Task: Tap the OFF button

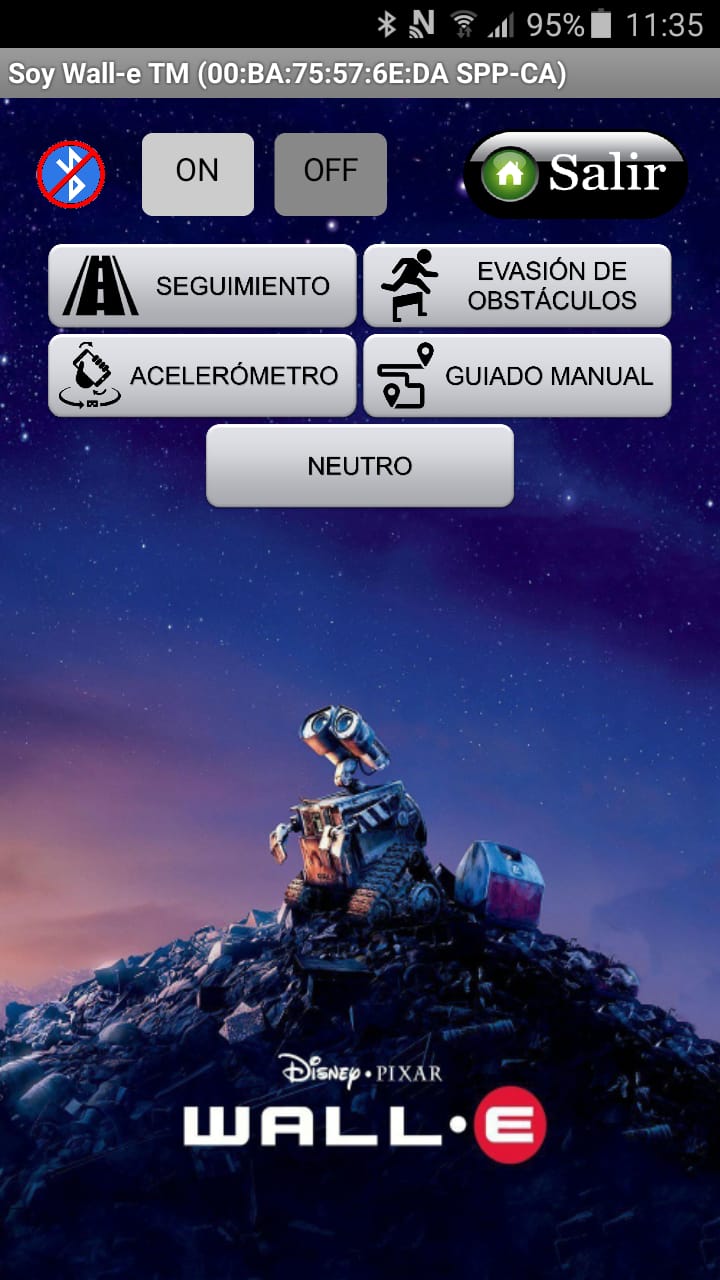Action: [x=330, y=174]
